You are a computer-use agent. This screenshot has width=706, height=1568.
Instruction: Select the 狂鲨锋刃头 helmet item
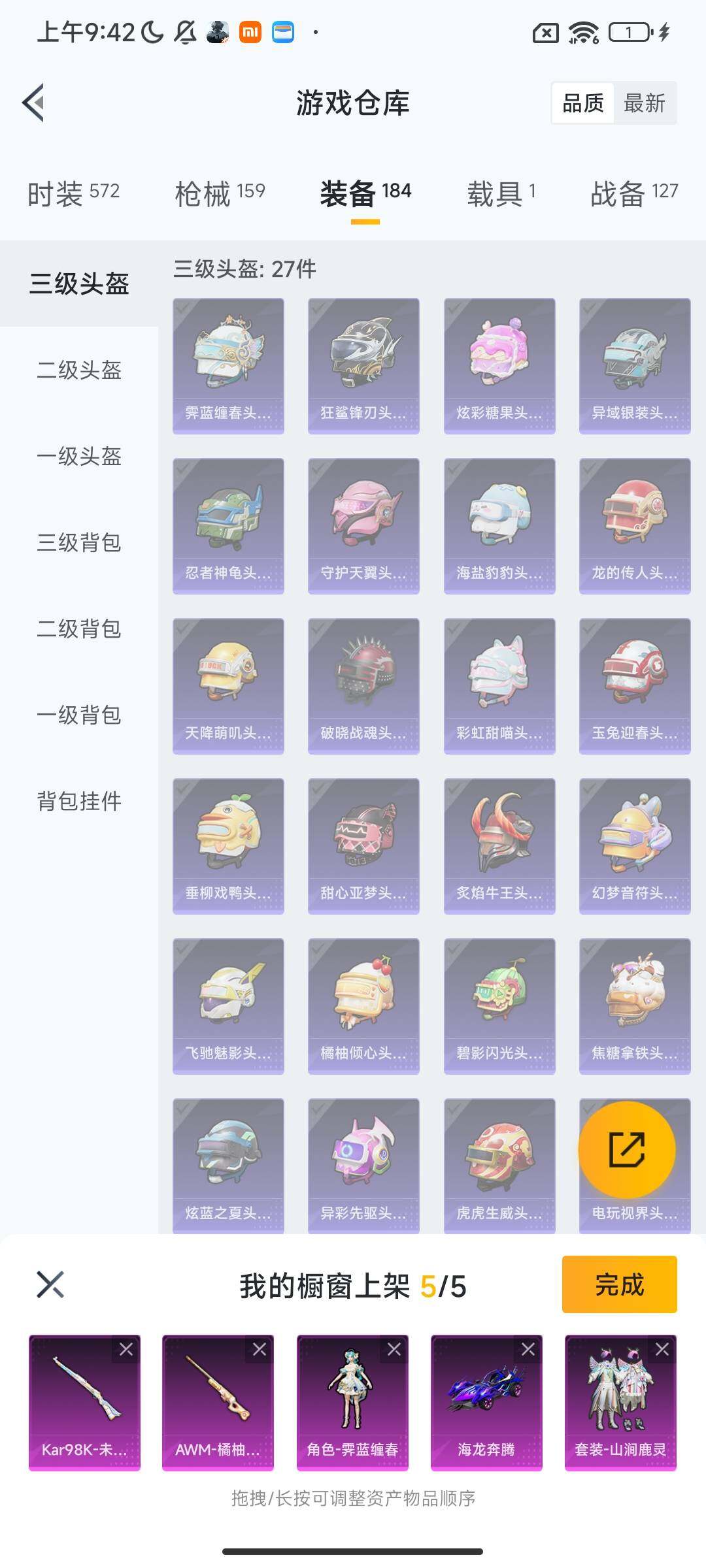tap(363, 363)
